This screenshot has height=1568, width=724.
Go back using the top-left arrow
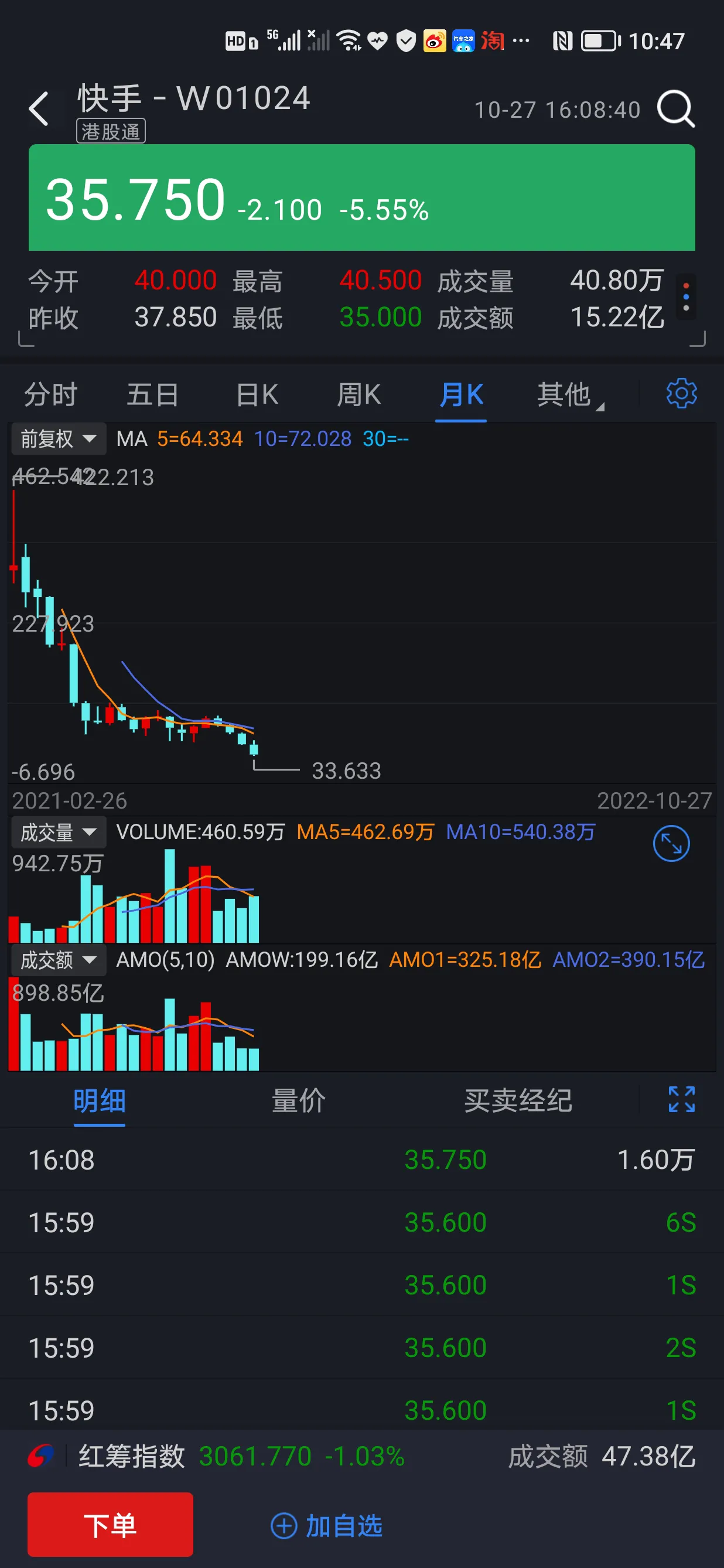[x=39, y=110]
